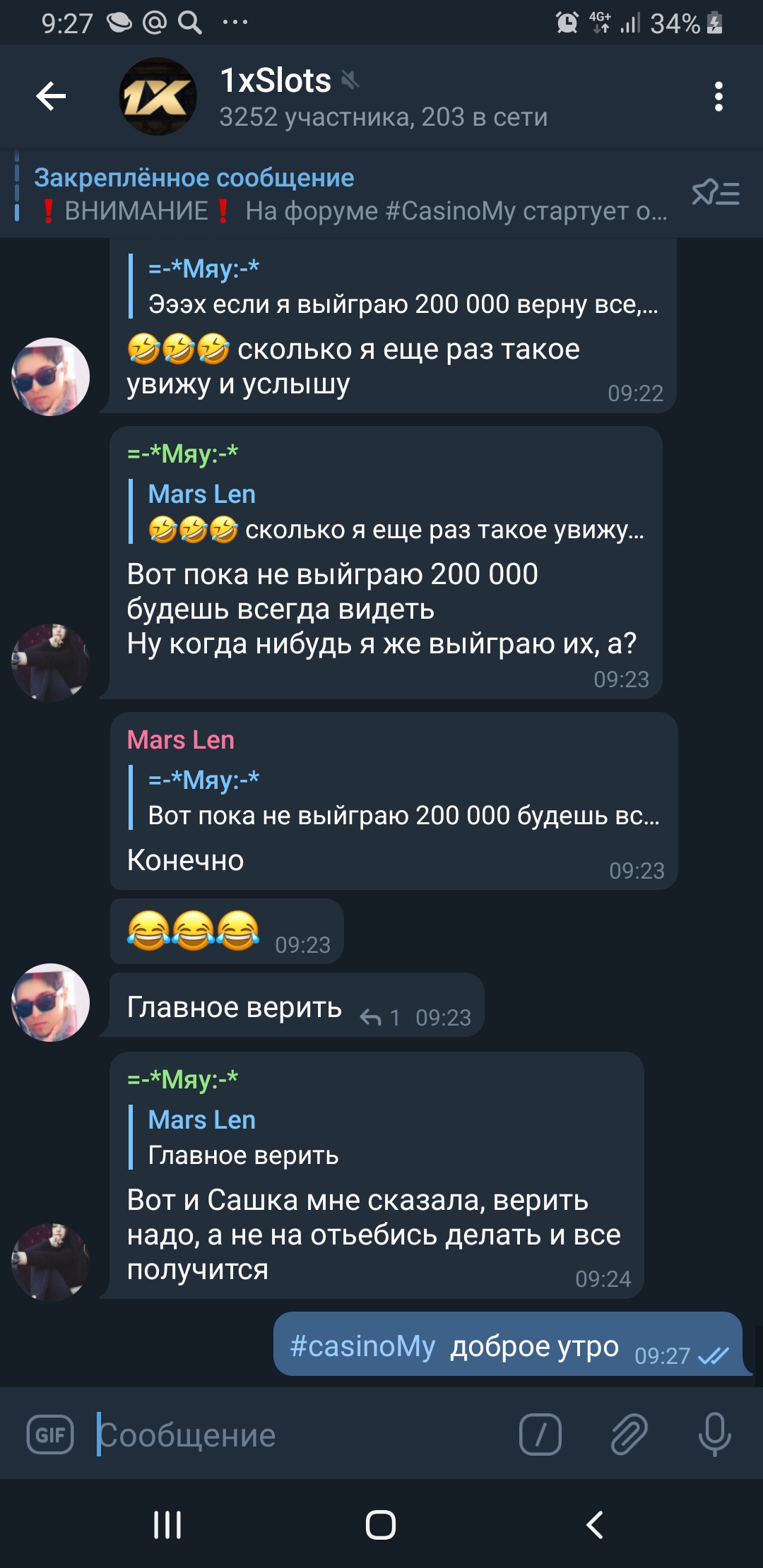The height and width of the screenshot is (1568, 763).
Task: Go back from the 1xSlots chat
Action: pos(51,96)
